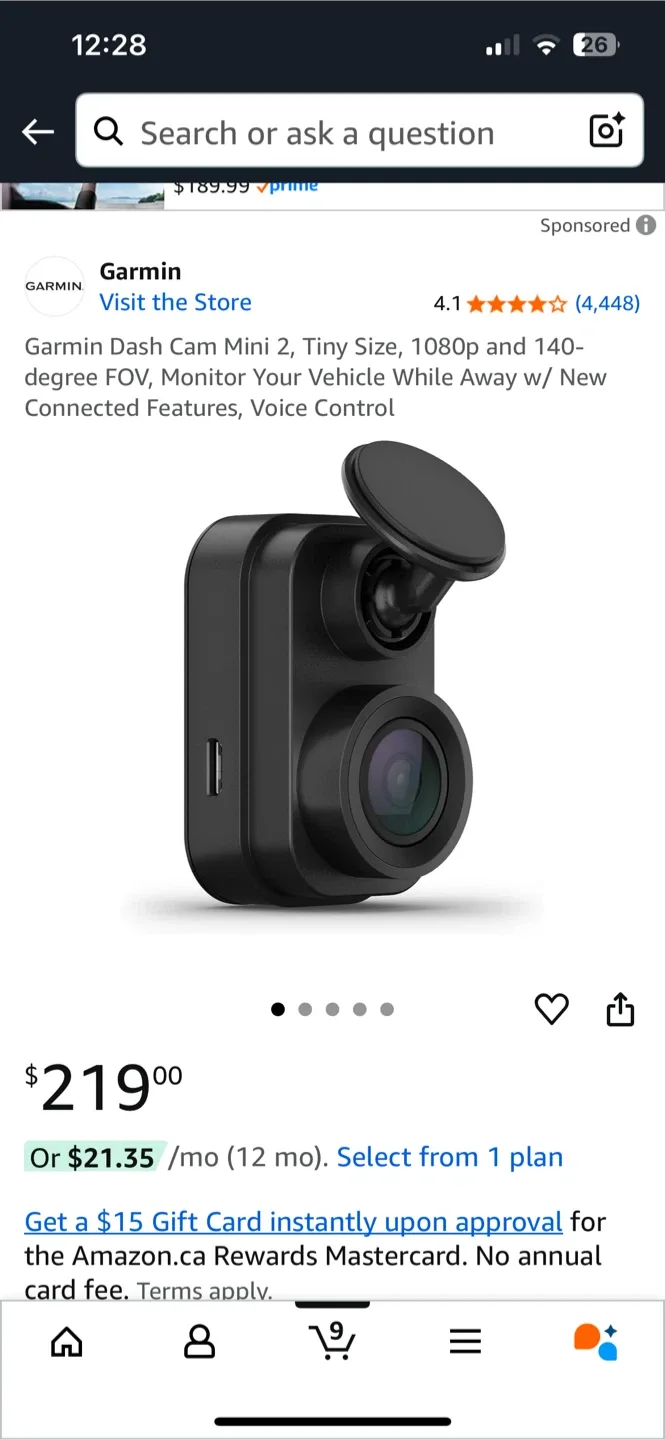665x1440 pixels.
Task: Open the Sponsored info icon
Action: tap(647, 225)
